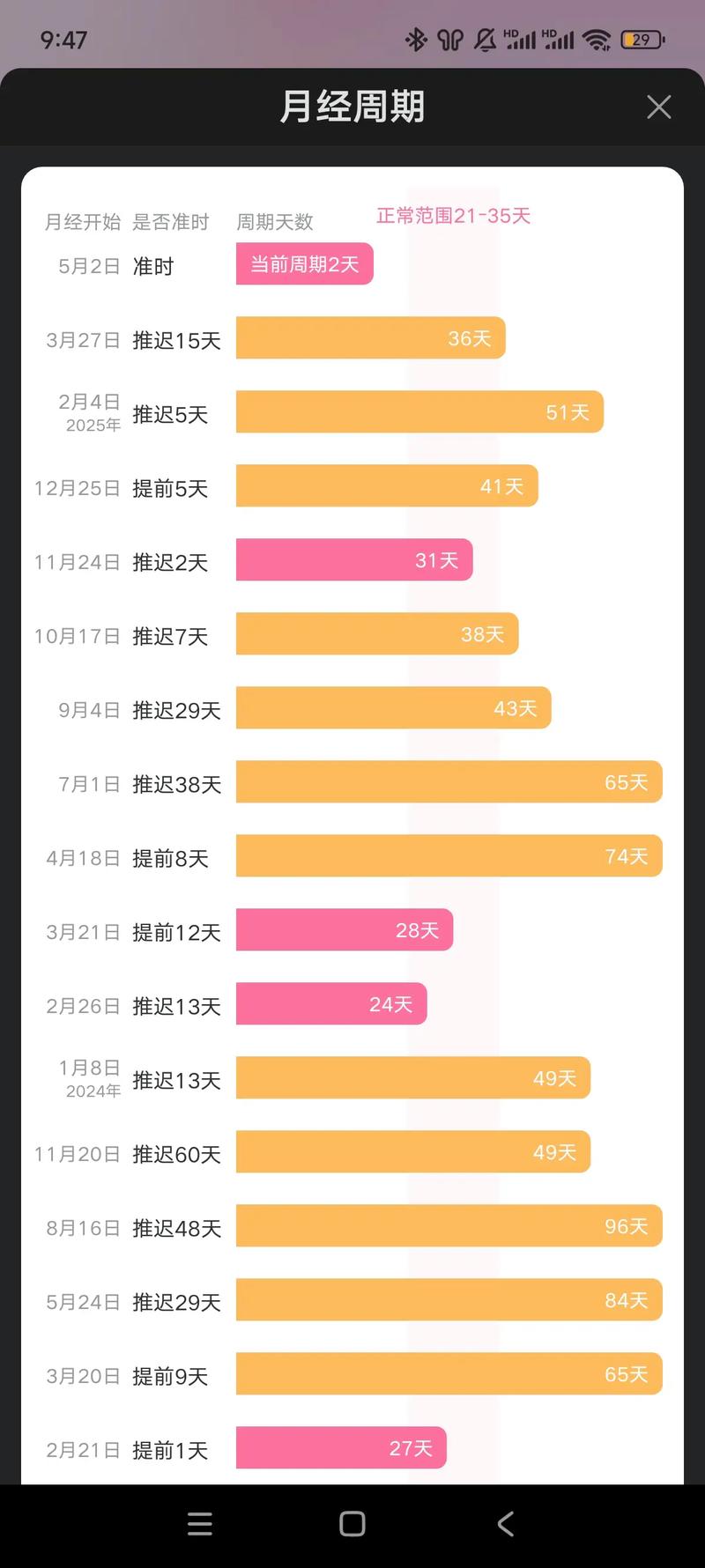The height and width of the screenshot is (1568, 705).
Task: Close the 月经周期 window with the X
Action: [x=658, y=107]
